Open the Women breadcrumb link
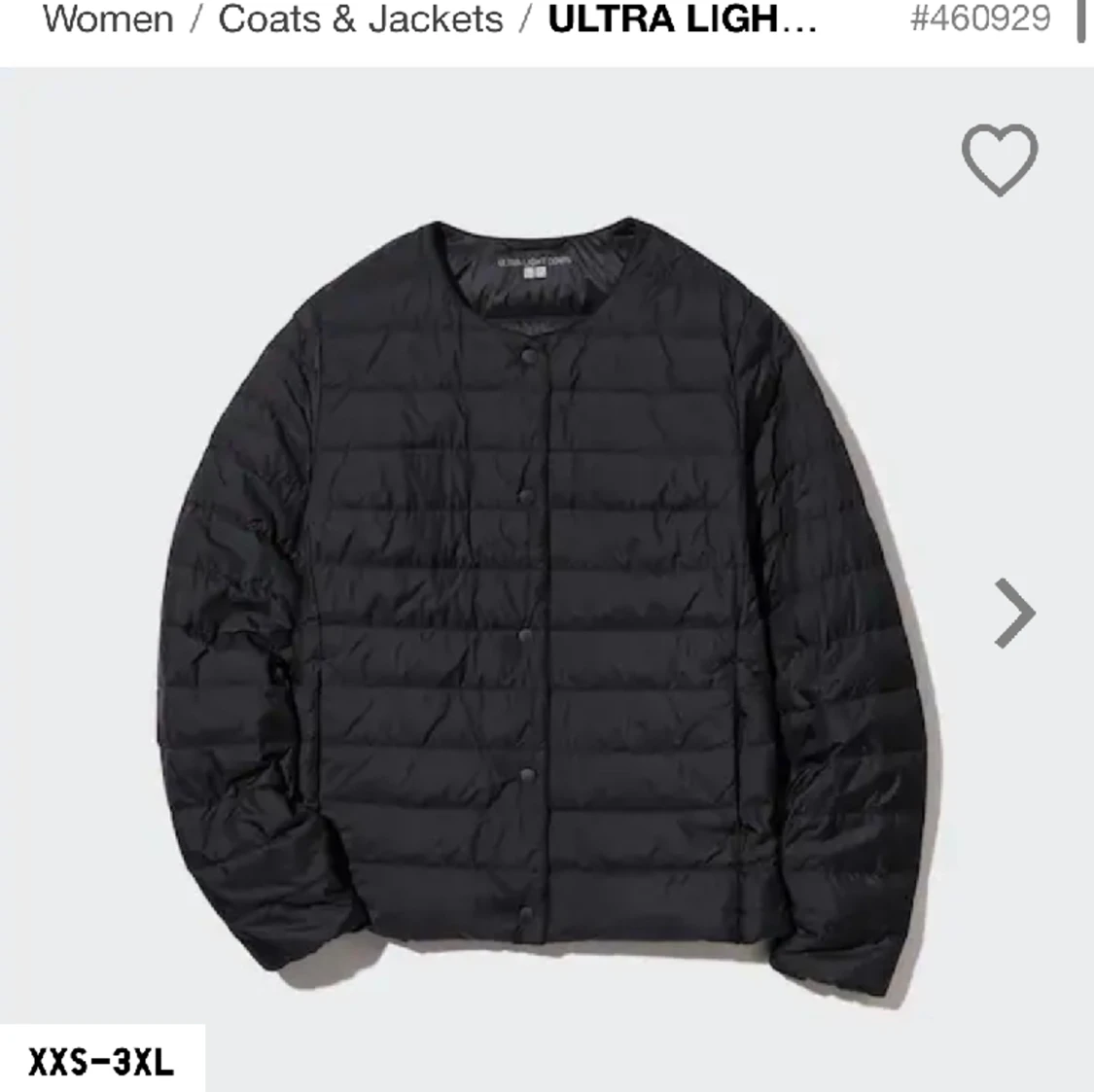Viewport: 1094px width, 1092px height. 108,19
